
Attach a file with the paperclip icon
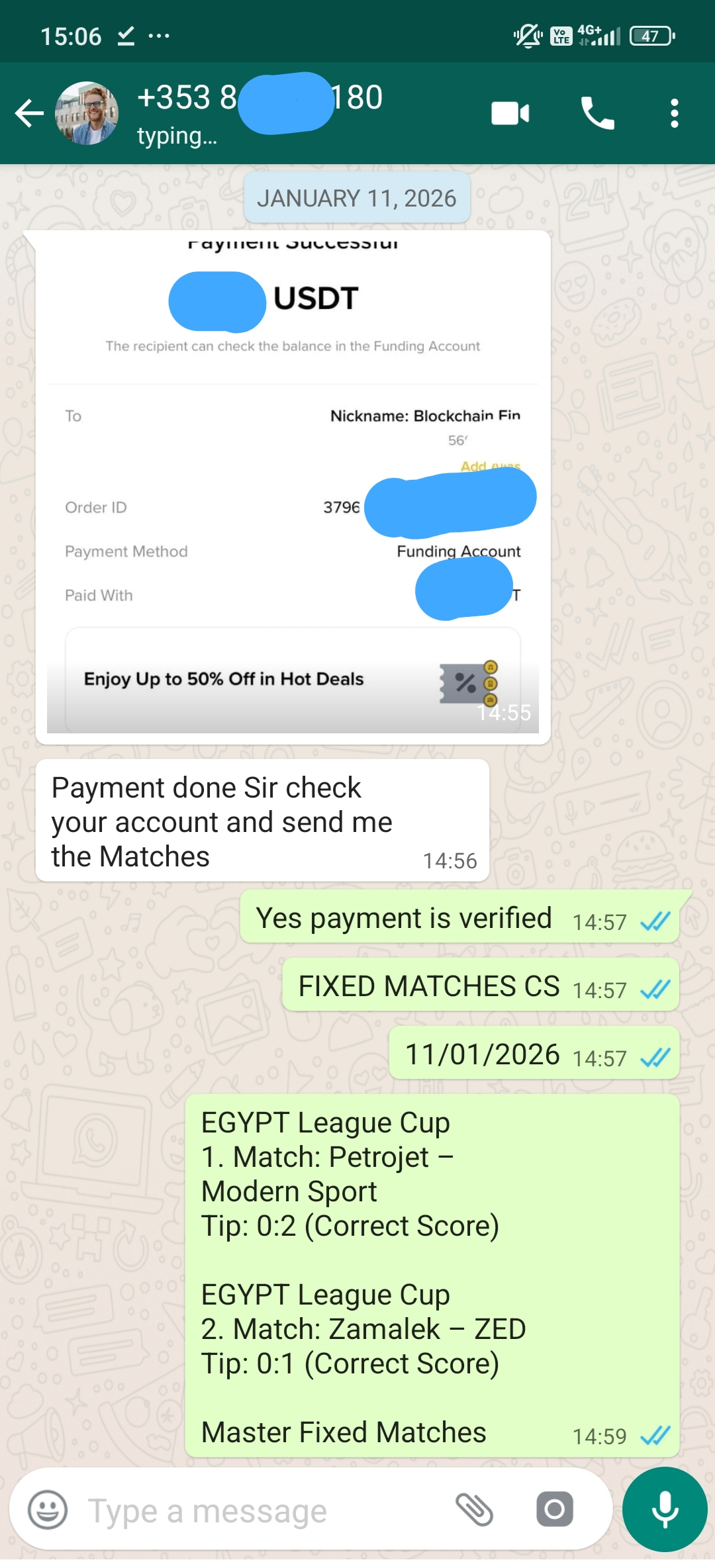pos(474,1510)
